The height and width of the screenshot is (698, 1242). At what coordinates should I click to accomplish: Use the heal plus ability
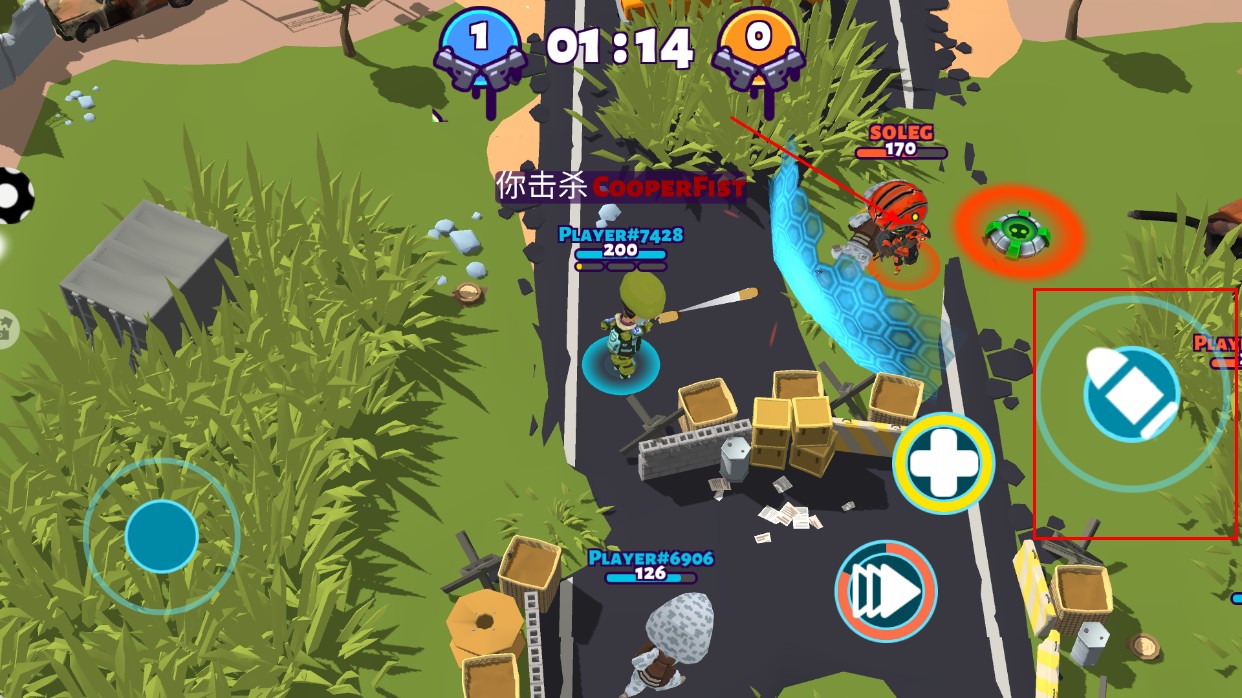pyautogui.click(x=943, y=464)
